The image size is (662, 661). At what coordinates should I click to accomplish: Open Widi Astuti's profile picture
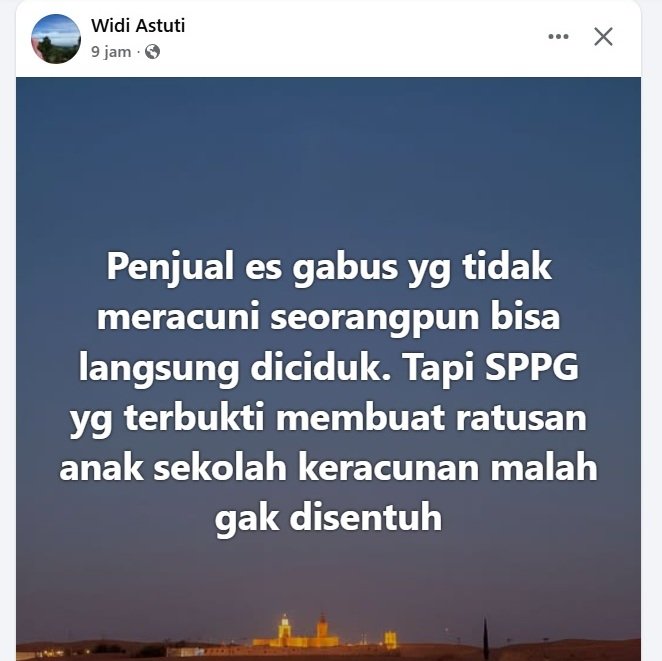56,39
